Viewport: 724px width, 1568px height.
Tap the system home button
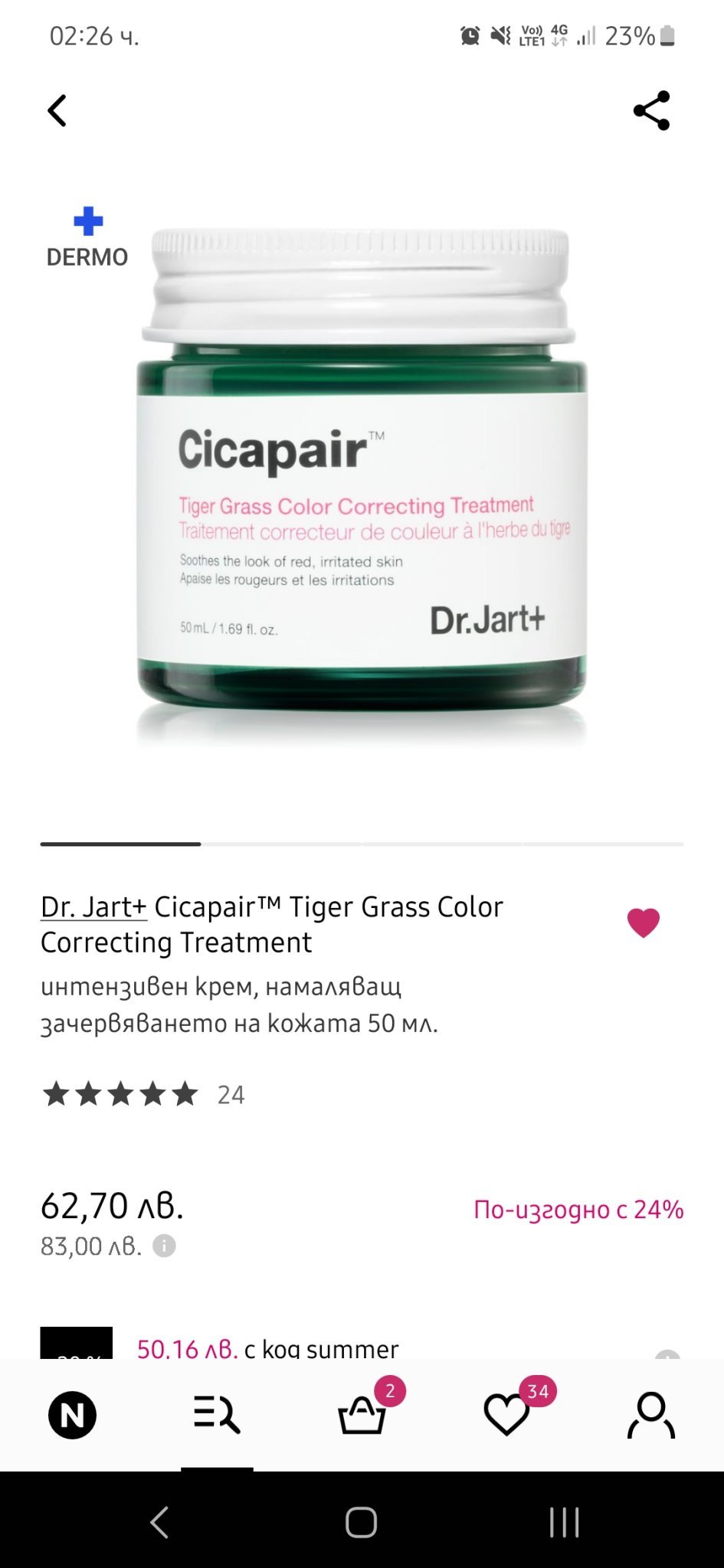pyautogui.click(x=361, y=1522)
